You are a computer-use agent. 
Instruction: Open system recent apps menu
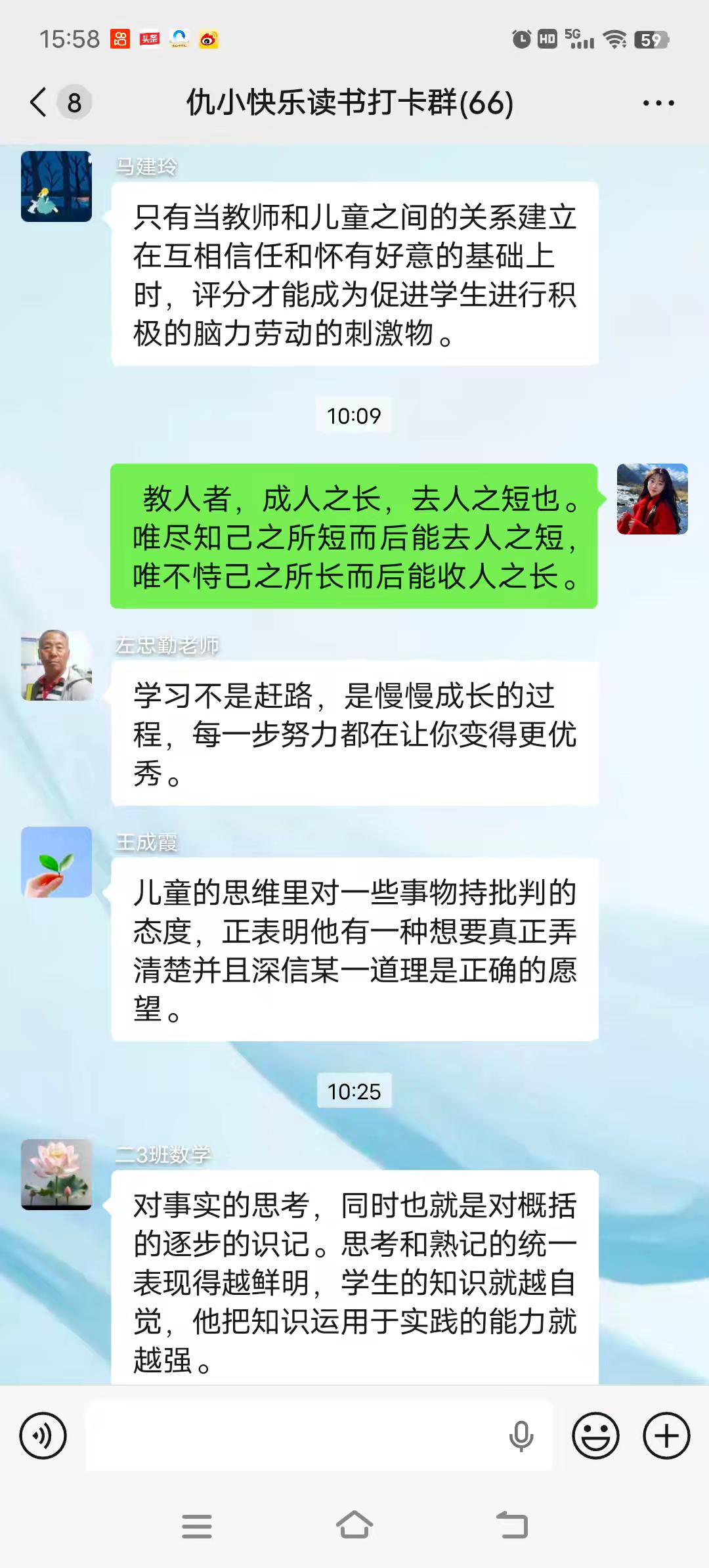197,1526
